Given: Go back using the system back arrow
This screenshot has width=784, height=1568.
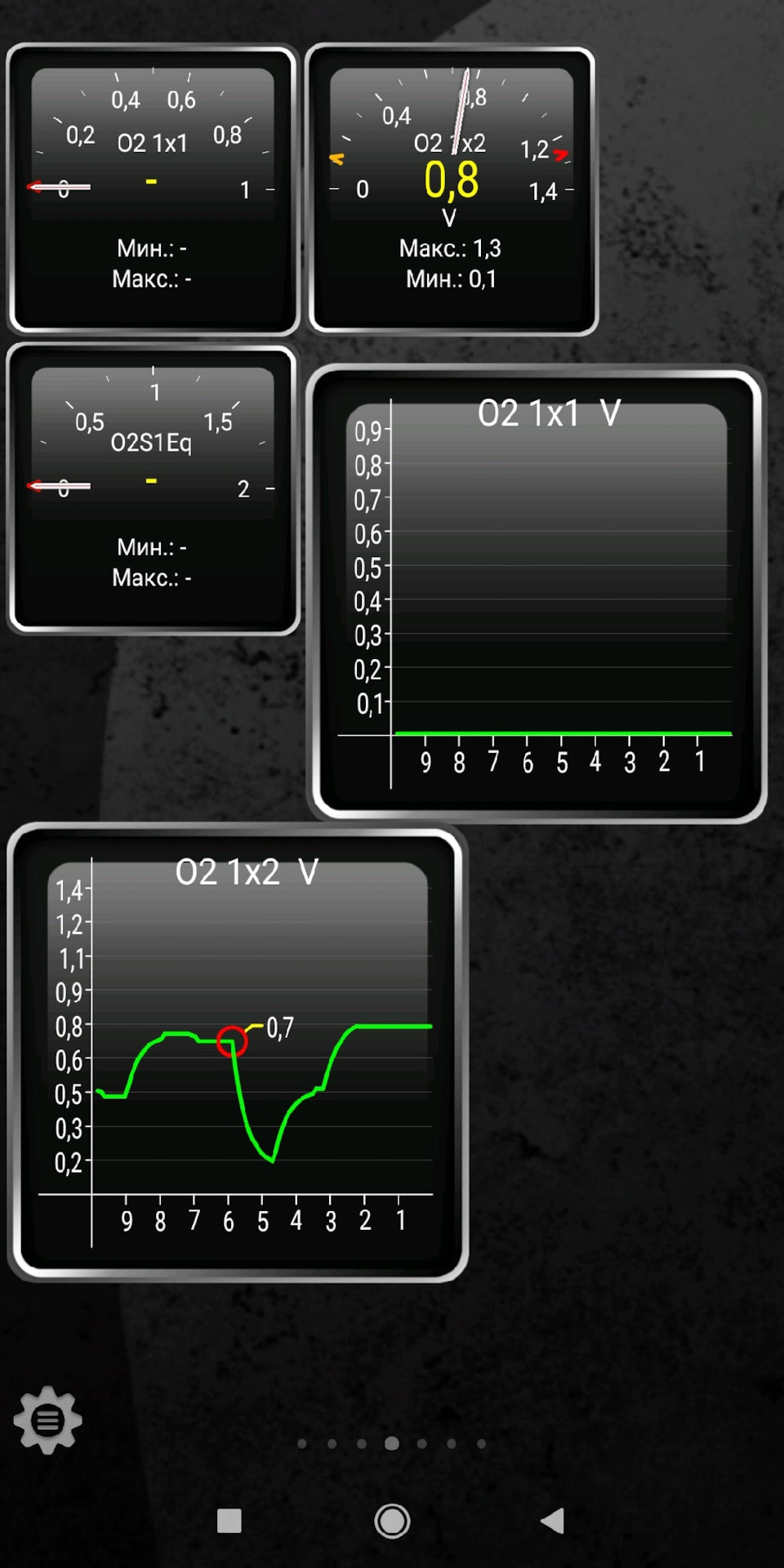Looking at the screenshot, I should coord(553,1521).
